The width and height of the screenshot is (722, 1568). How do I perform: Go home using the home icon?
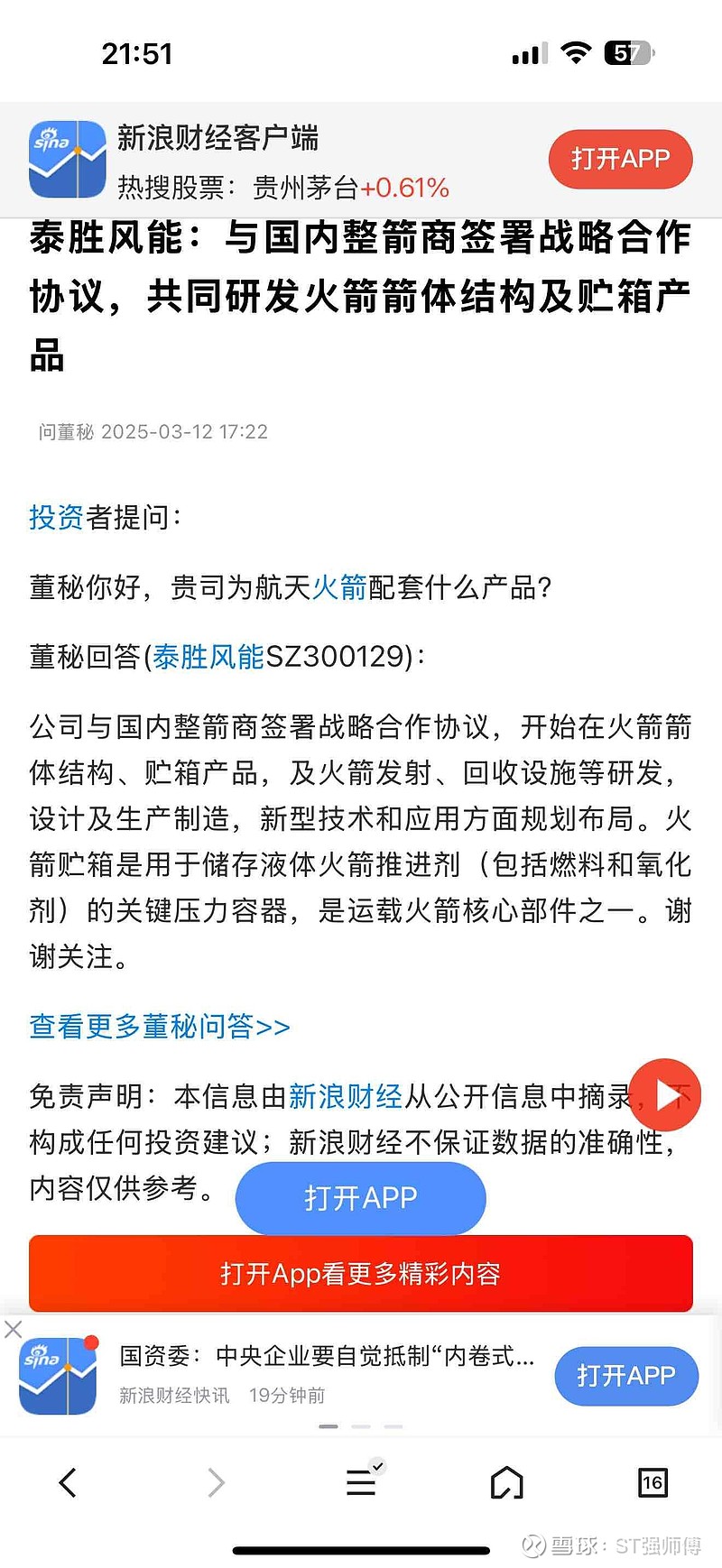[506, 1481]
